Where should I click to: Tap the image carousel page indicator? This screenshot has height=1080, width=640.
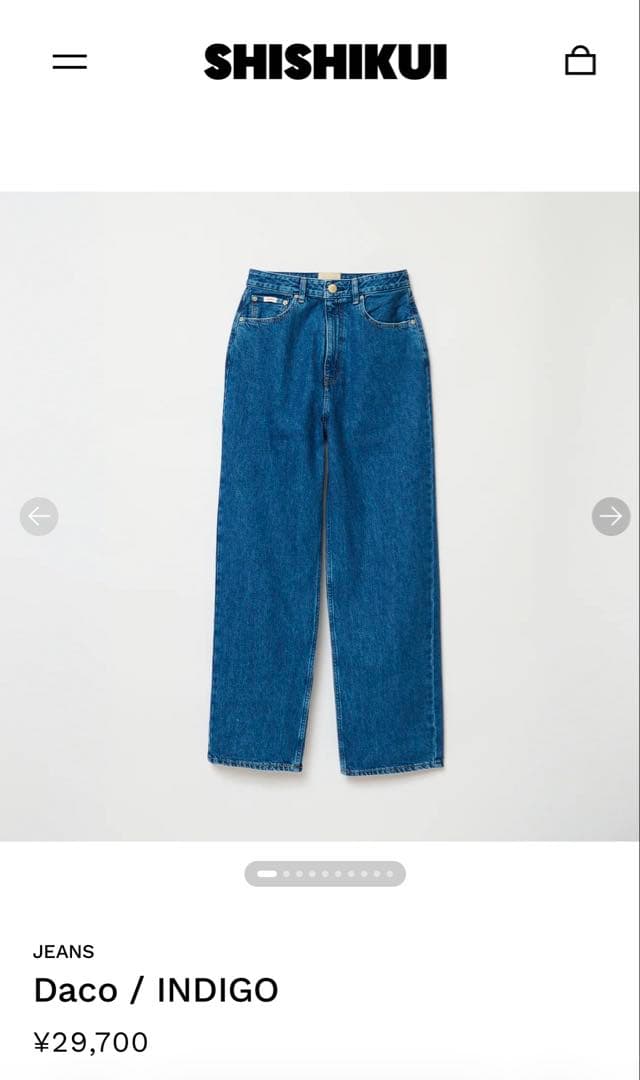coord(325,874)
